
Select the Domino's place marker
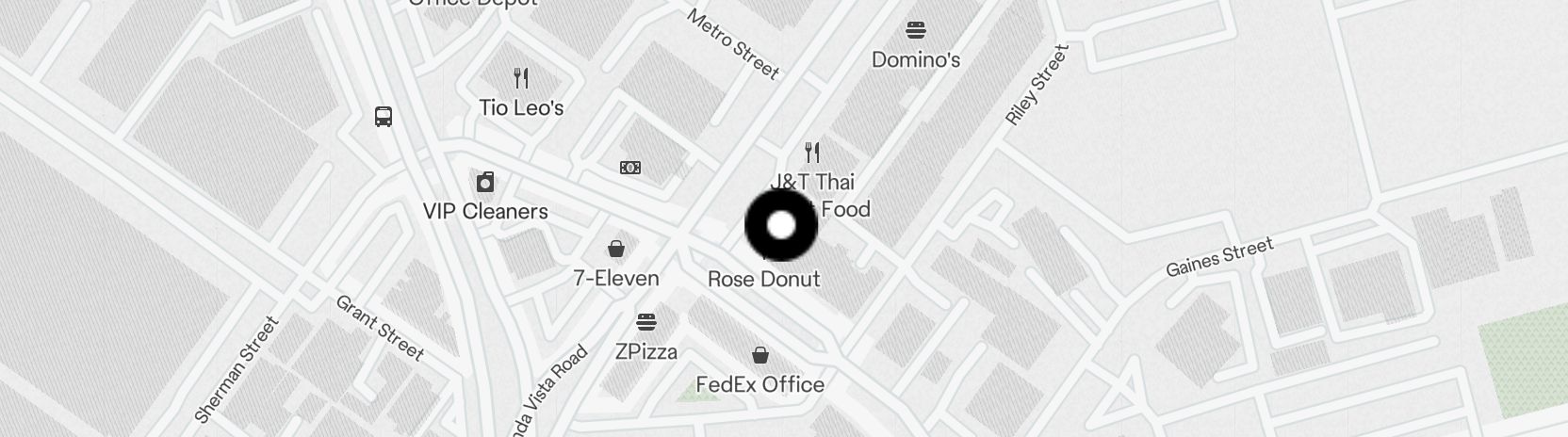915,30
